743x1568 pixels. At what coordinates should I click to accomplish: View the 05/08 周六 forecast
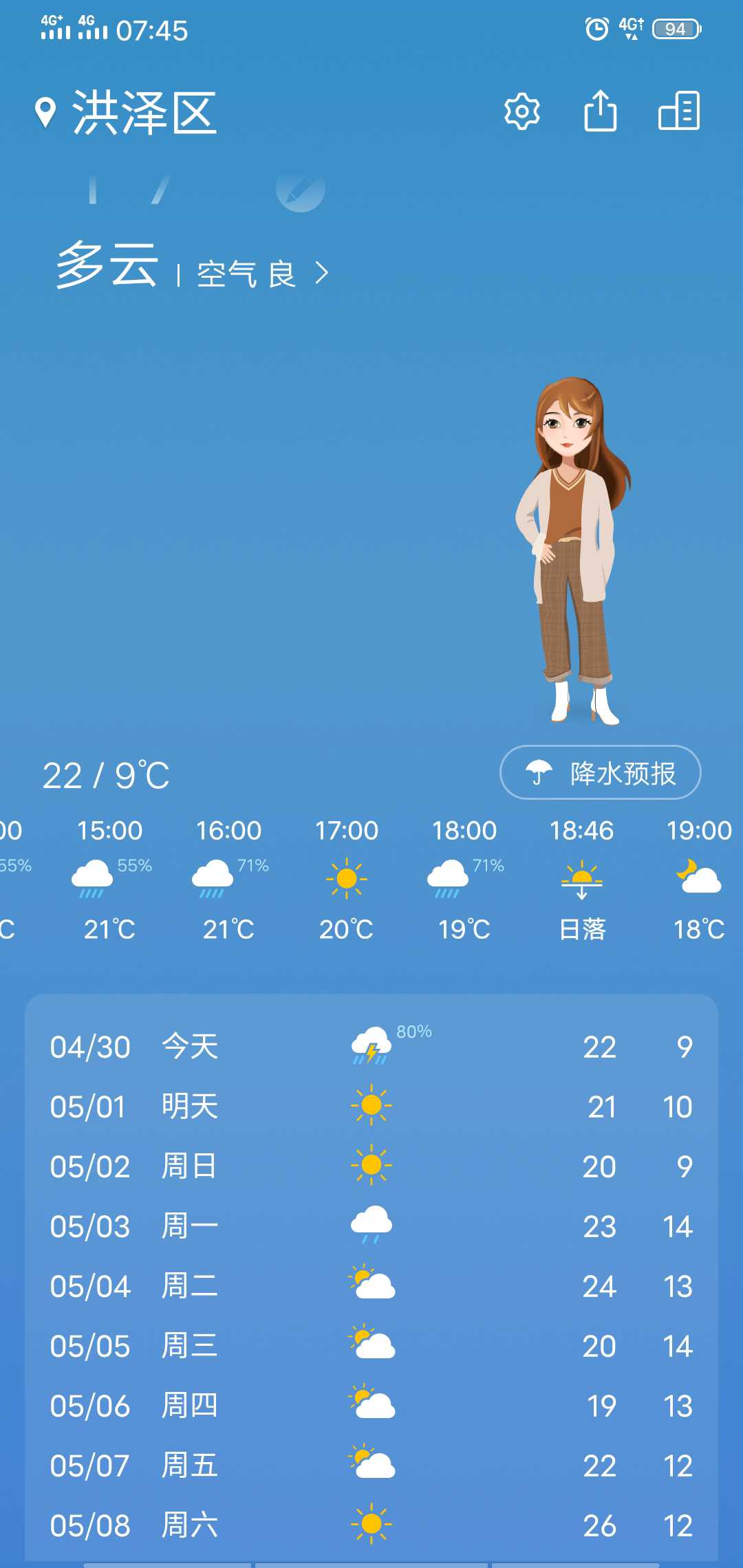point(371,1525)
